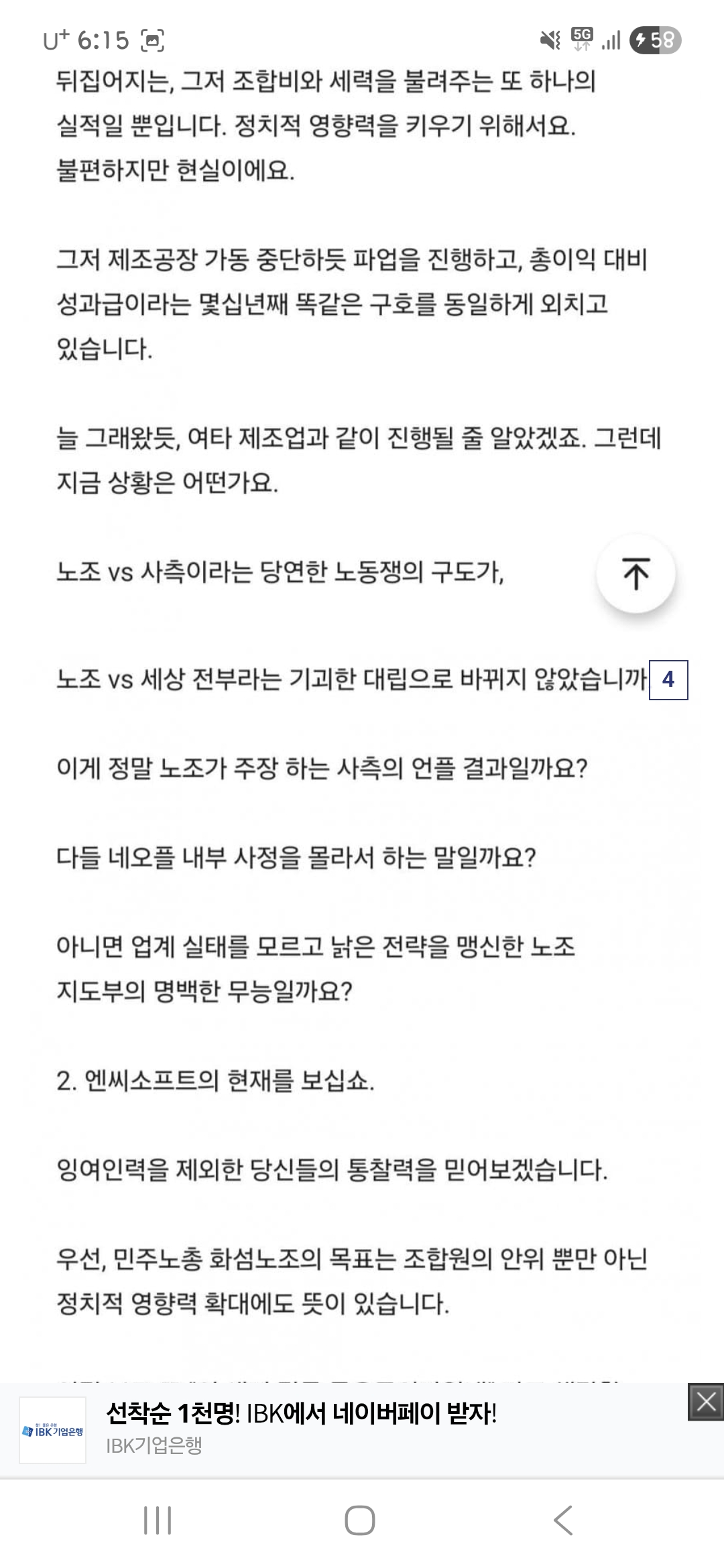Image resolution: width=724 pixels, height=1568 pixels.
Task: Tap the scroll-to-top arrow button
Action: 636,574
